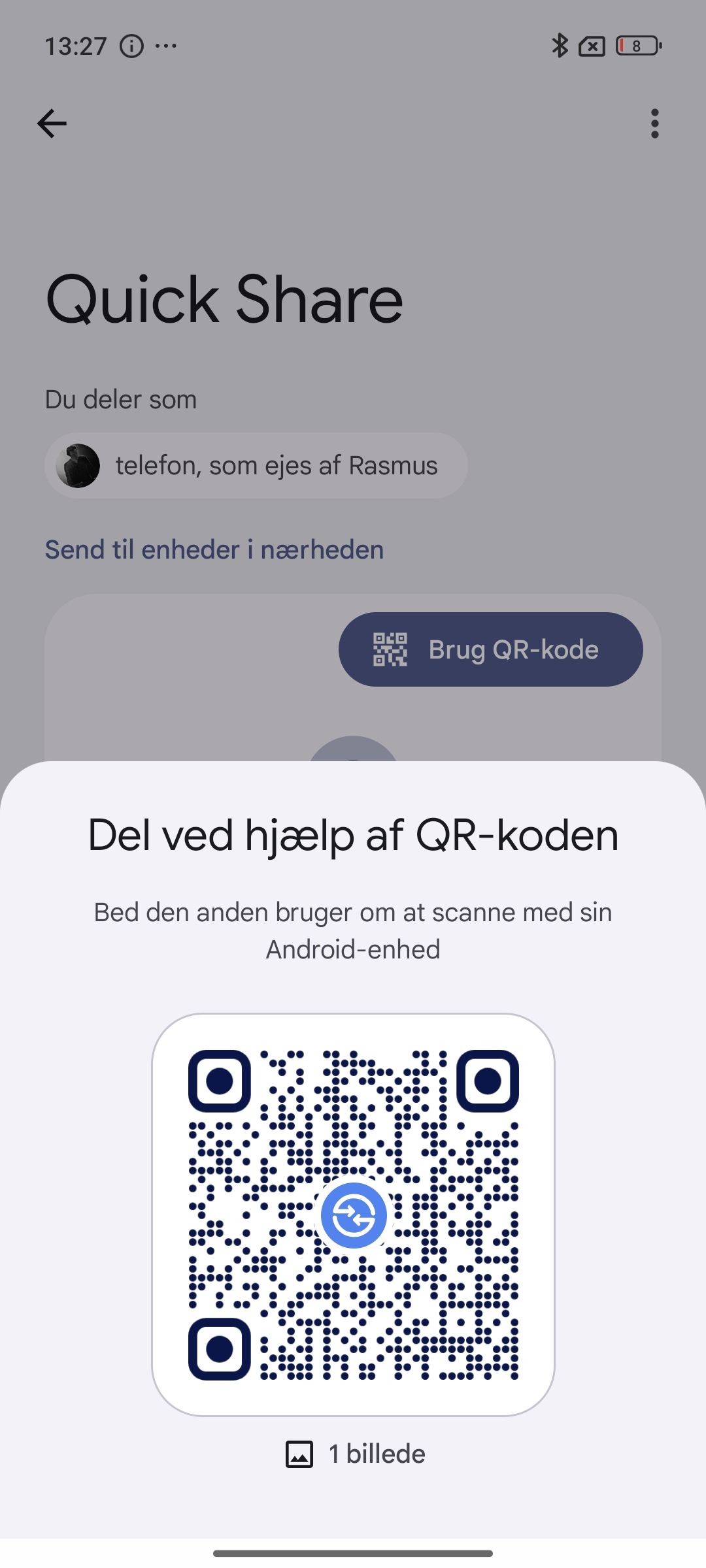Tap the Brug QR-kode button
Image resolution: width=706 pixels, height=1568 pixels.
coord(490,649)
